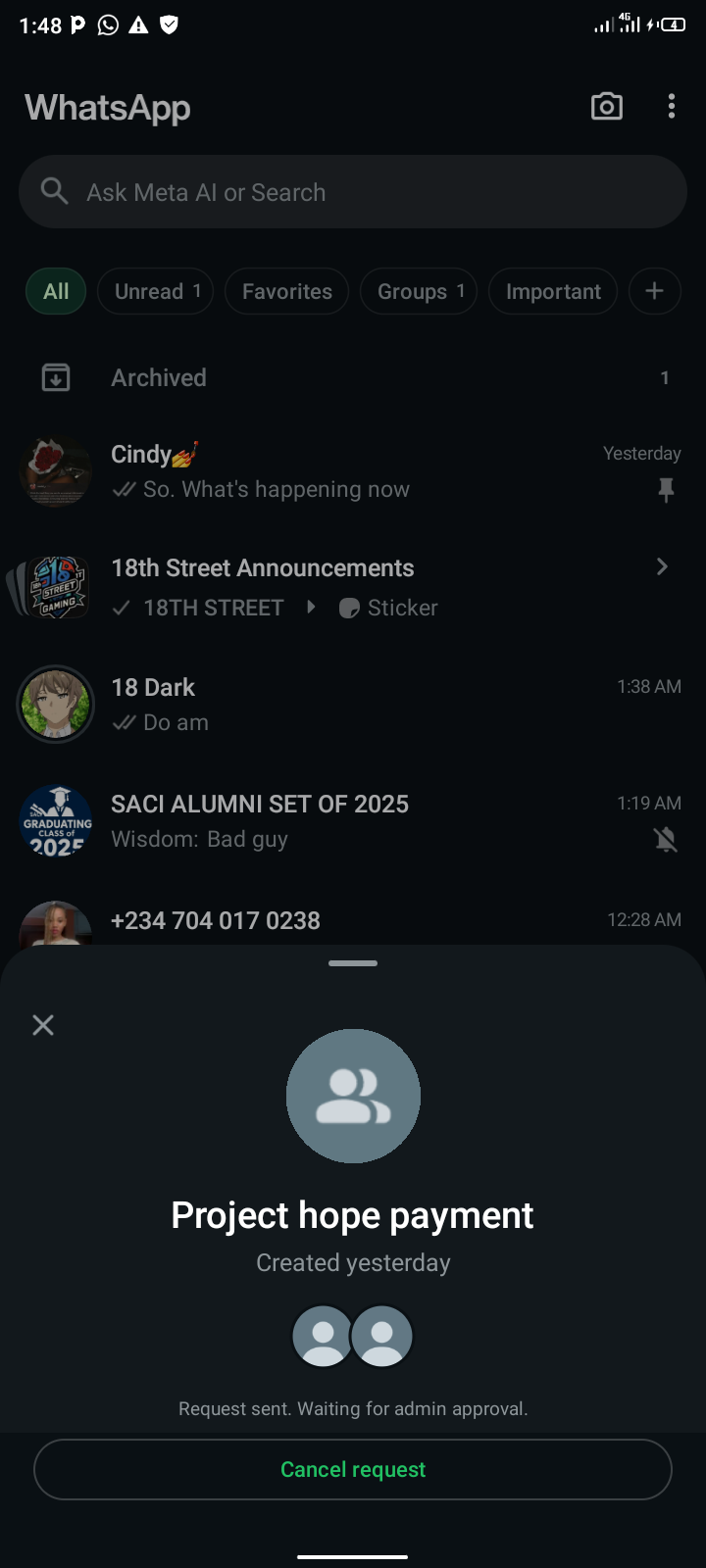The height and width of the screenshot is (1568, 706).
Task: Open the camera from the app bar
Action: 606,107
